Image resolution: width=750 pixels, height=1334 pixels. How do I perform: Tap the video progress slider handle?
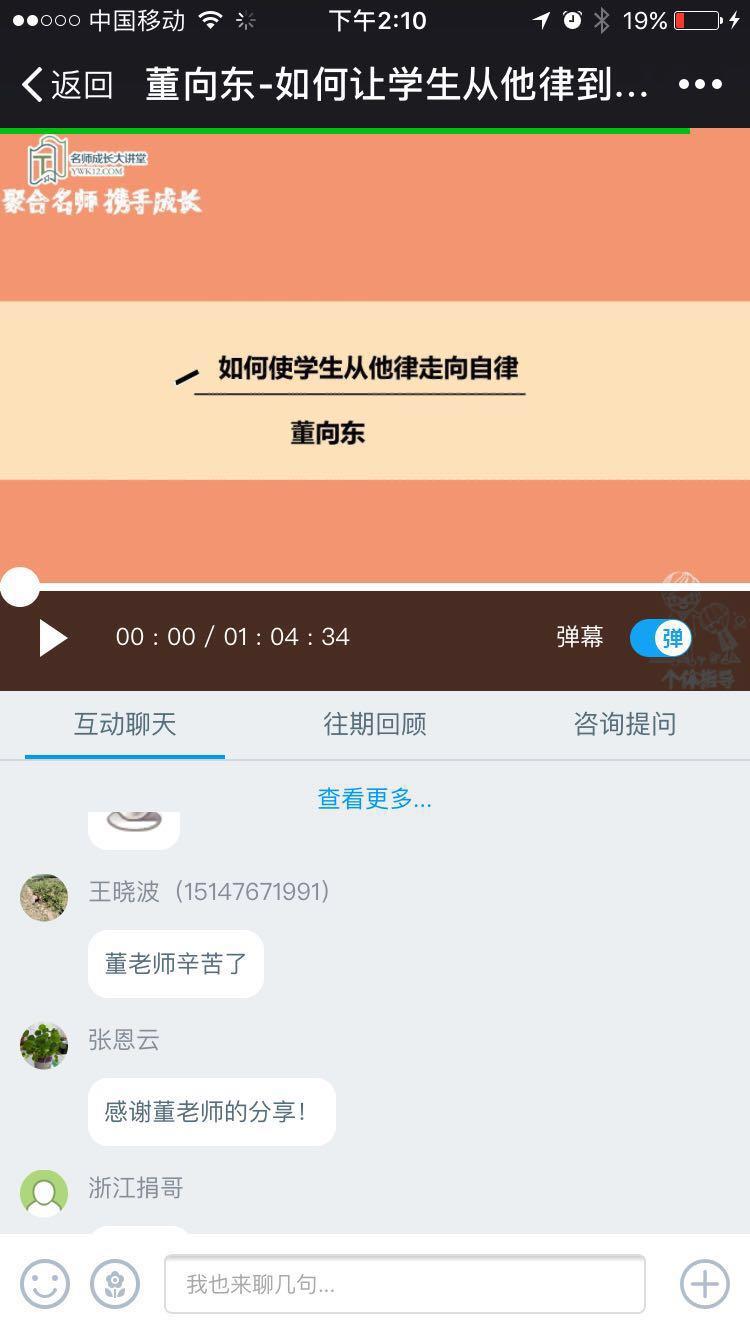(x=19, y=587)
